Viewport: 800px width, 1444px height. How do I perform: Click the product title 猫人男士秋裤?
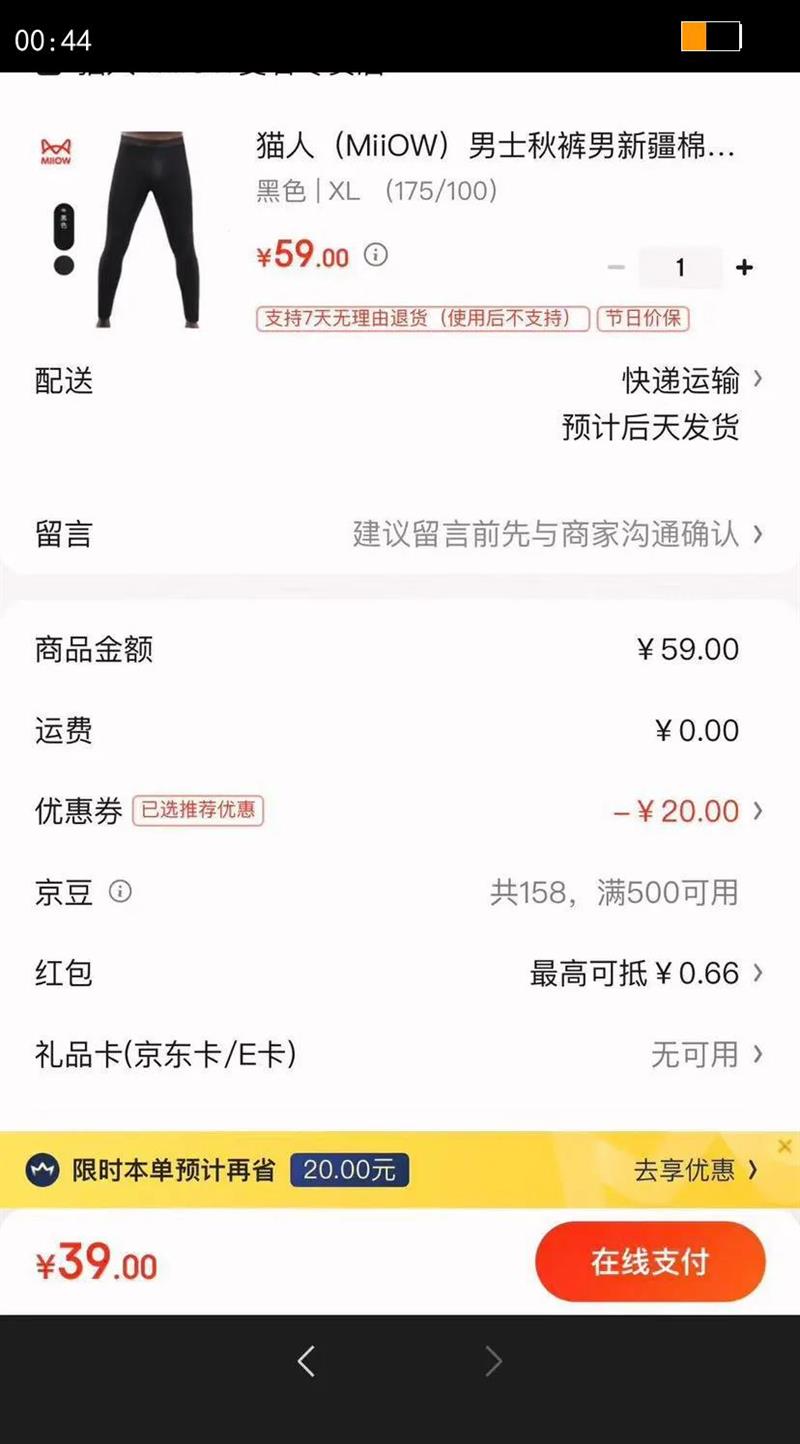point(490,147)
